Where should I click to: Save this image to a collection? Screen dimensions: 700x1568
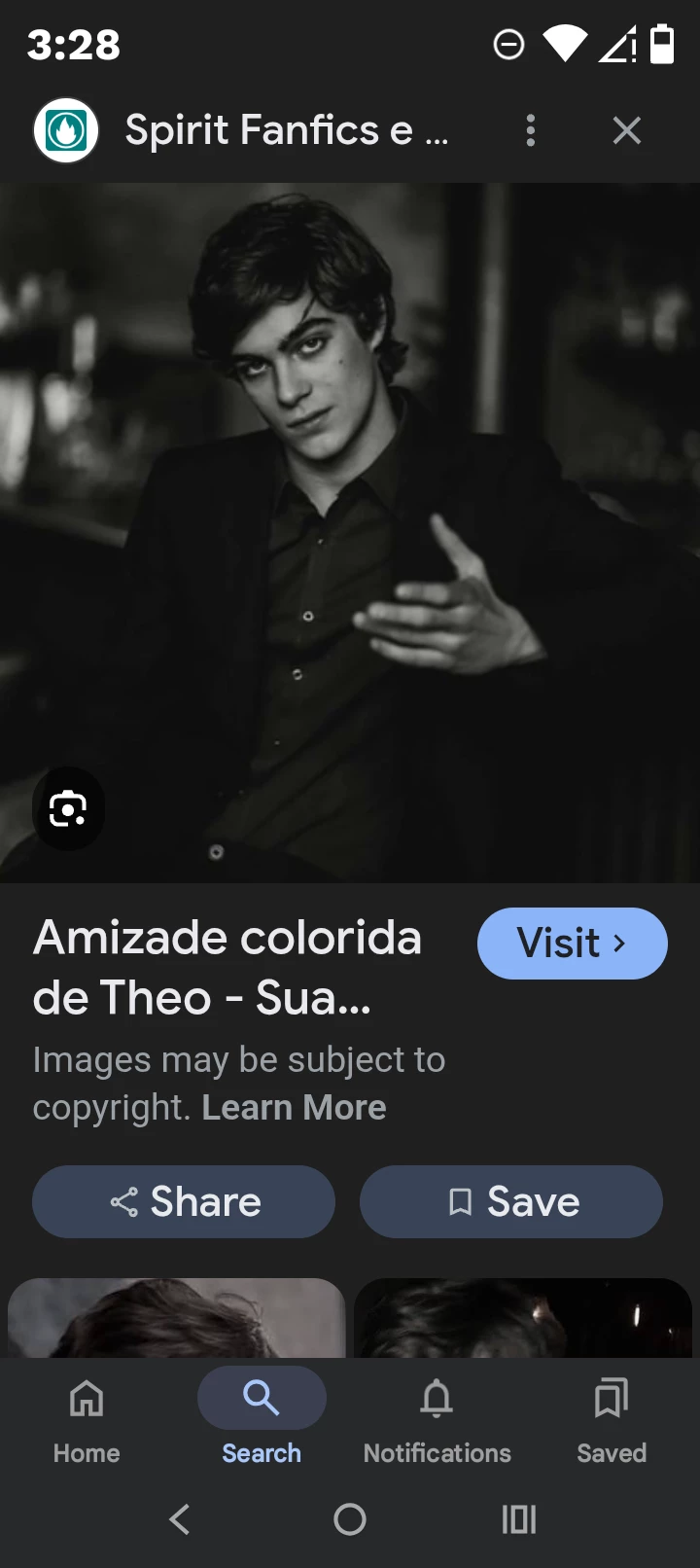coord(511,1202)
